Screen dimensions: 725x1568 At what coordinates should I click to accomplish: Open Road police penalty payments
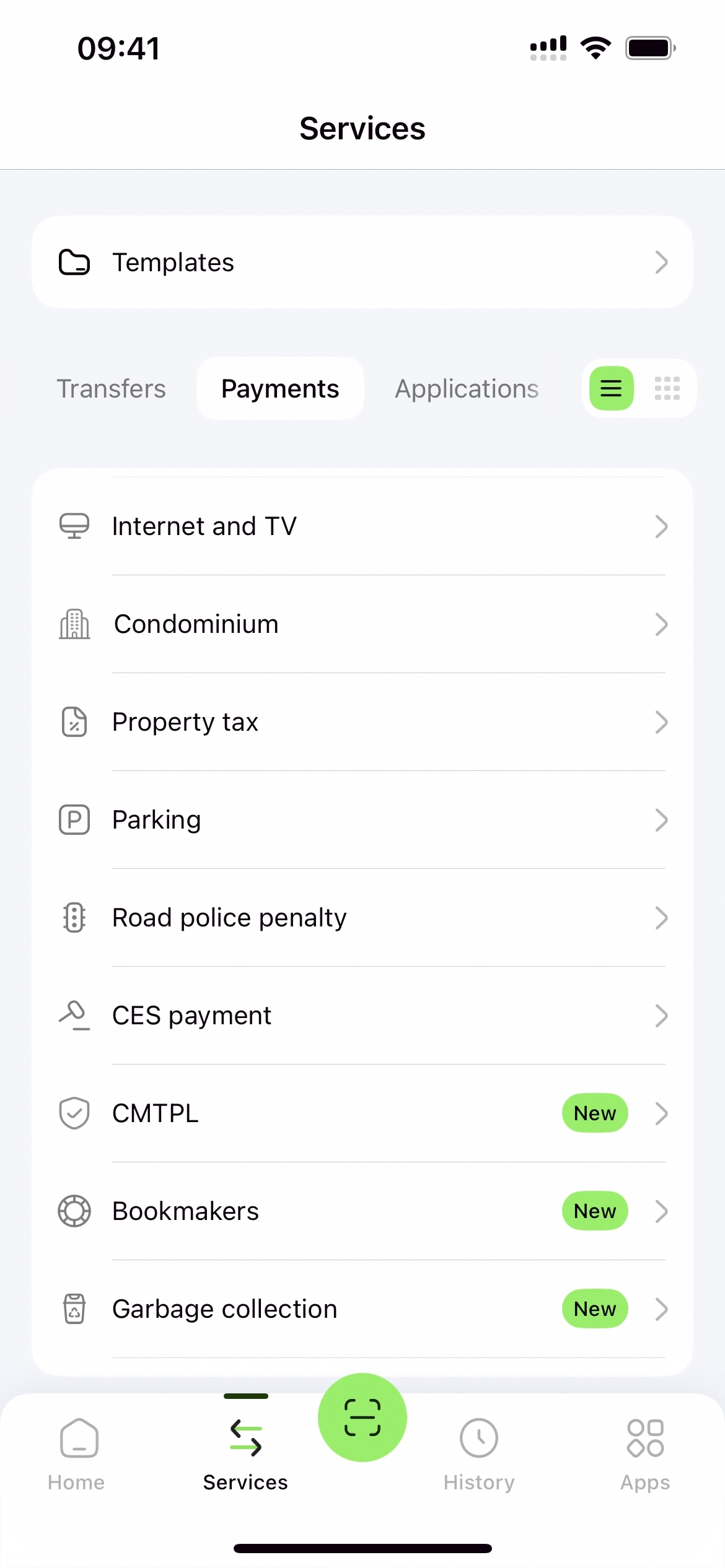click(x=362, y=918)
